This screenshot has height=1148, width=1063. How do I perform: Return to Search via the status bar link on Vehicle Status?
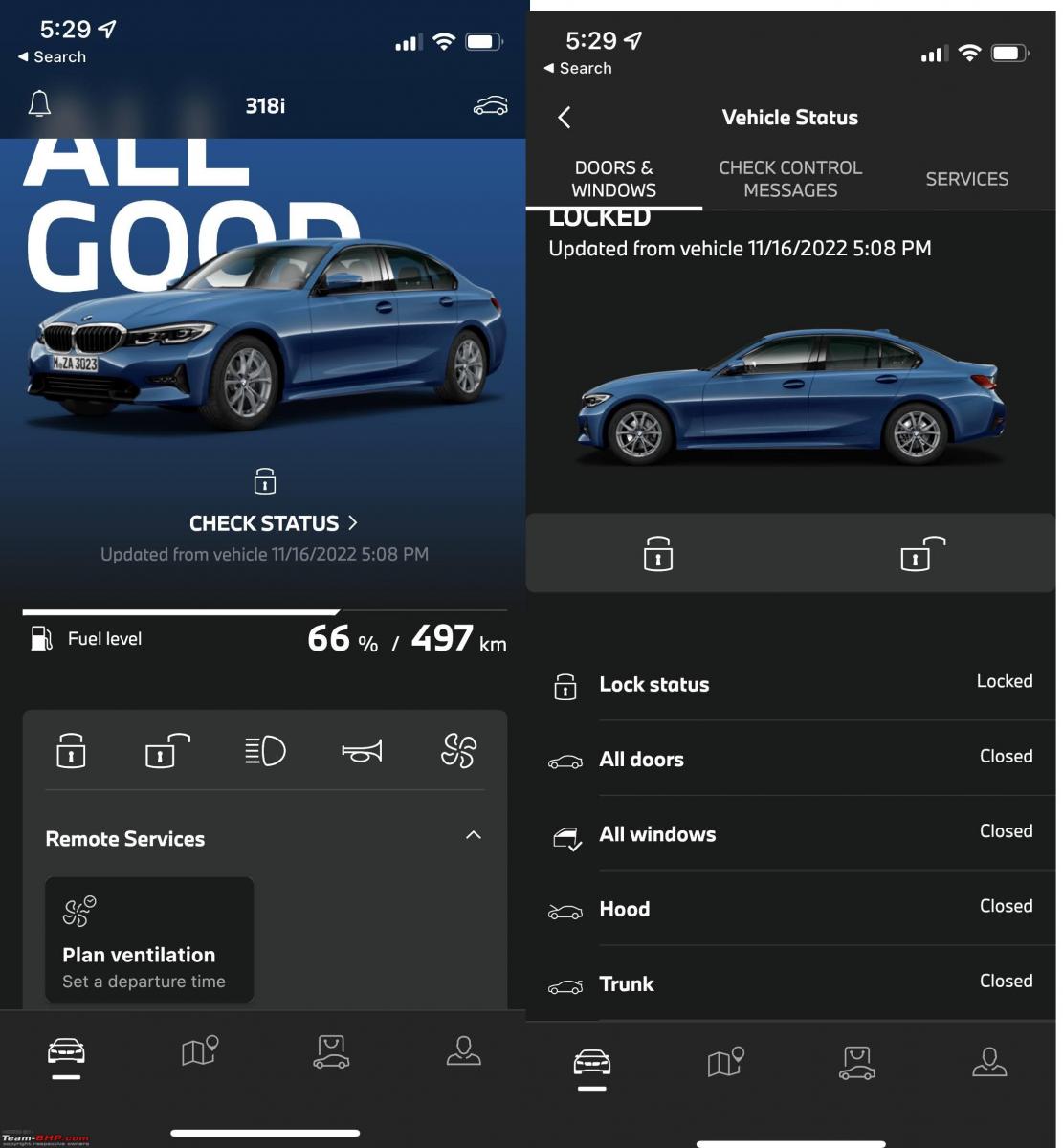[578, 69]
